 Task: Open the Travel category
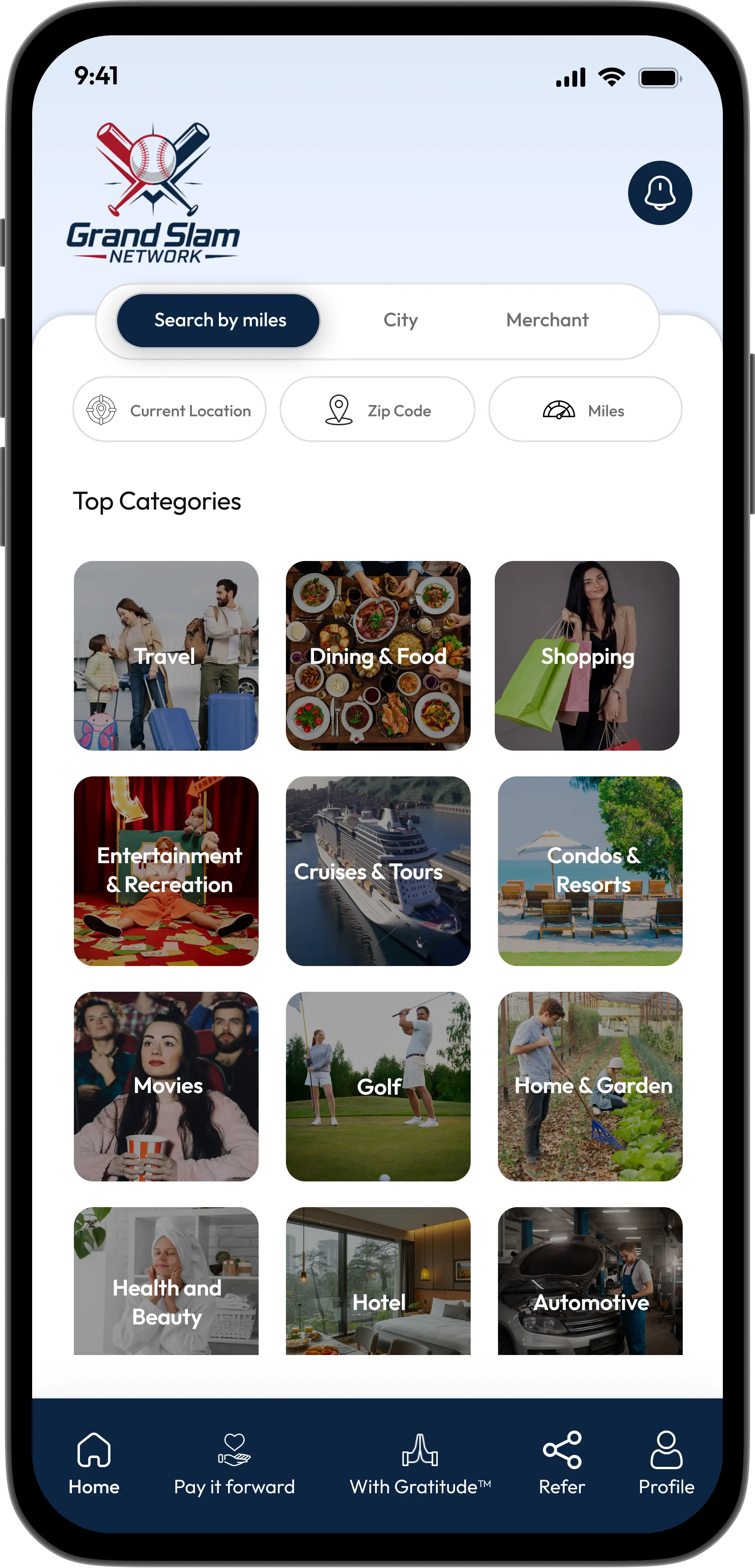click(x=166, y=655)
